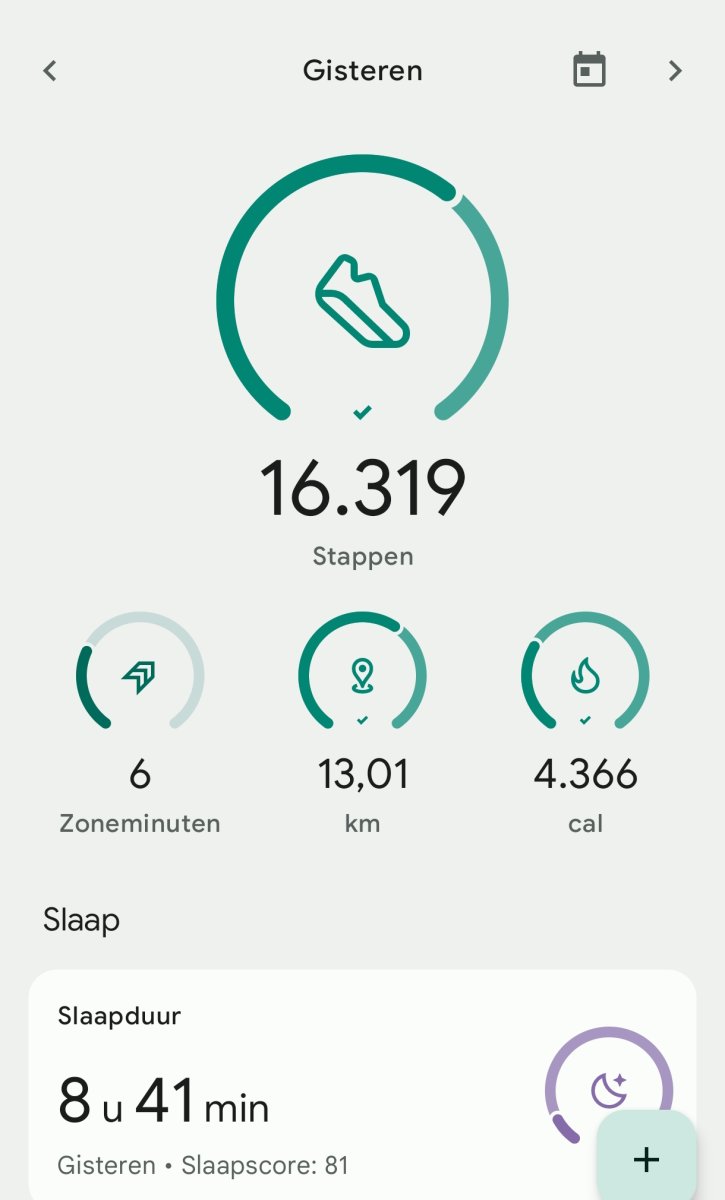Go to the next day
Viewport: 725px width, 1200px height.
[x=676, y=71]
